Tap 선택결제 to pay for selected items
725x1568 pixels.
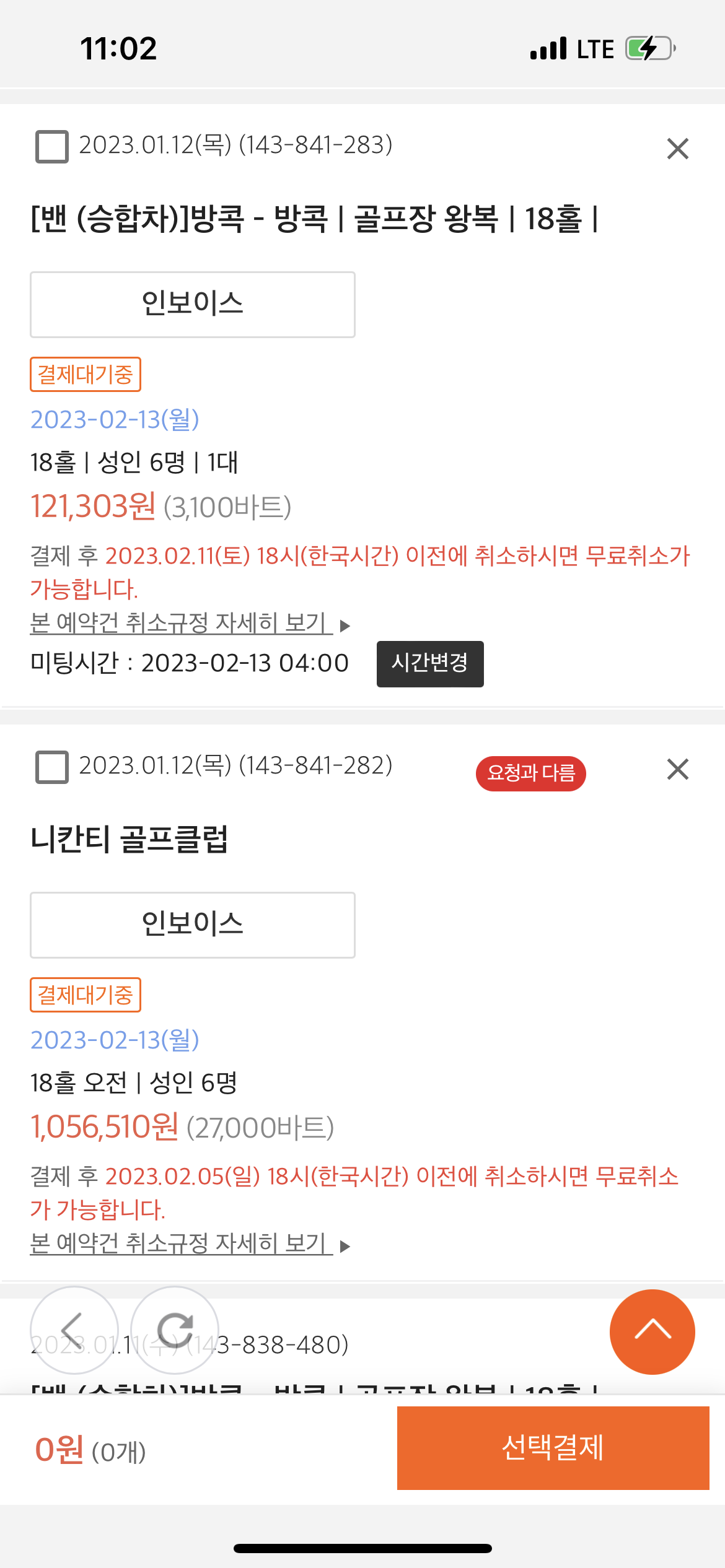[x=553, y=1448]
